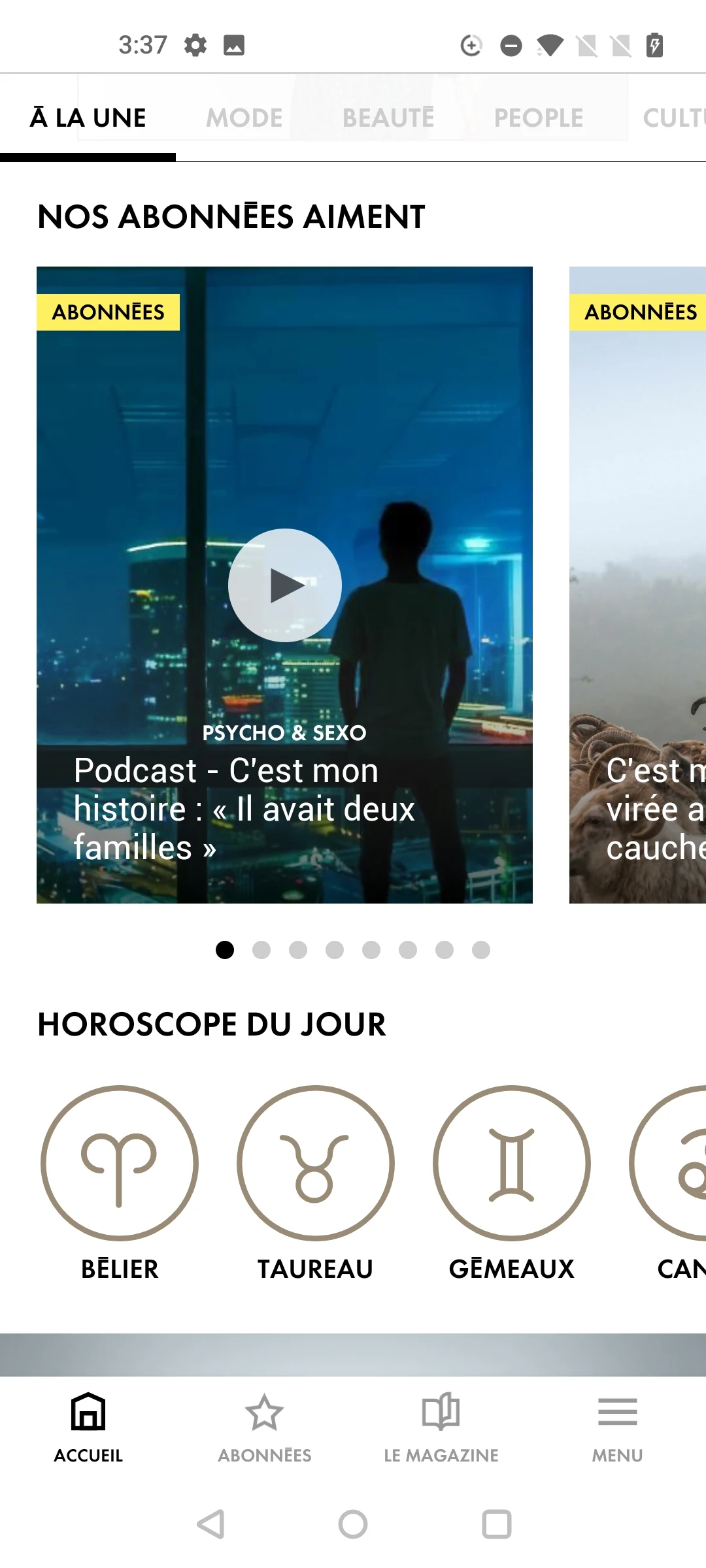View the Gémeaux horoscope

coord(511,1183)
